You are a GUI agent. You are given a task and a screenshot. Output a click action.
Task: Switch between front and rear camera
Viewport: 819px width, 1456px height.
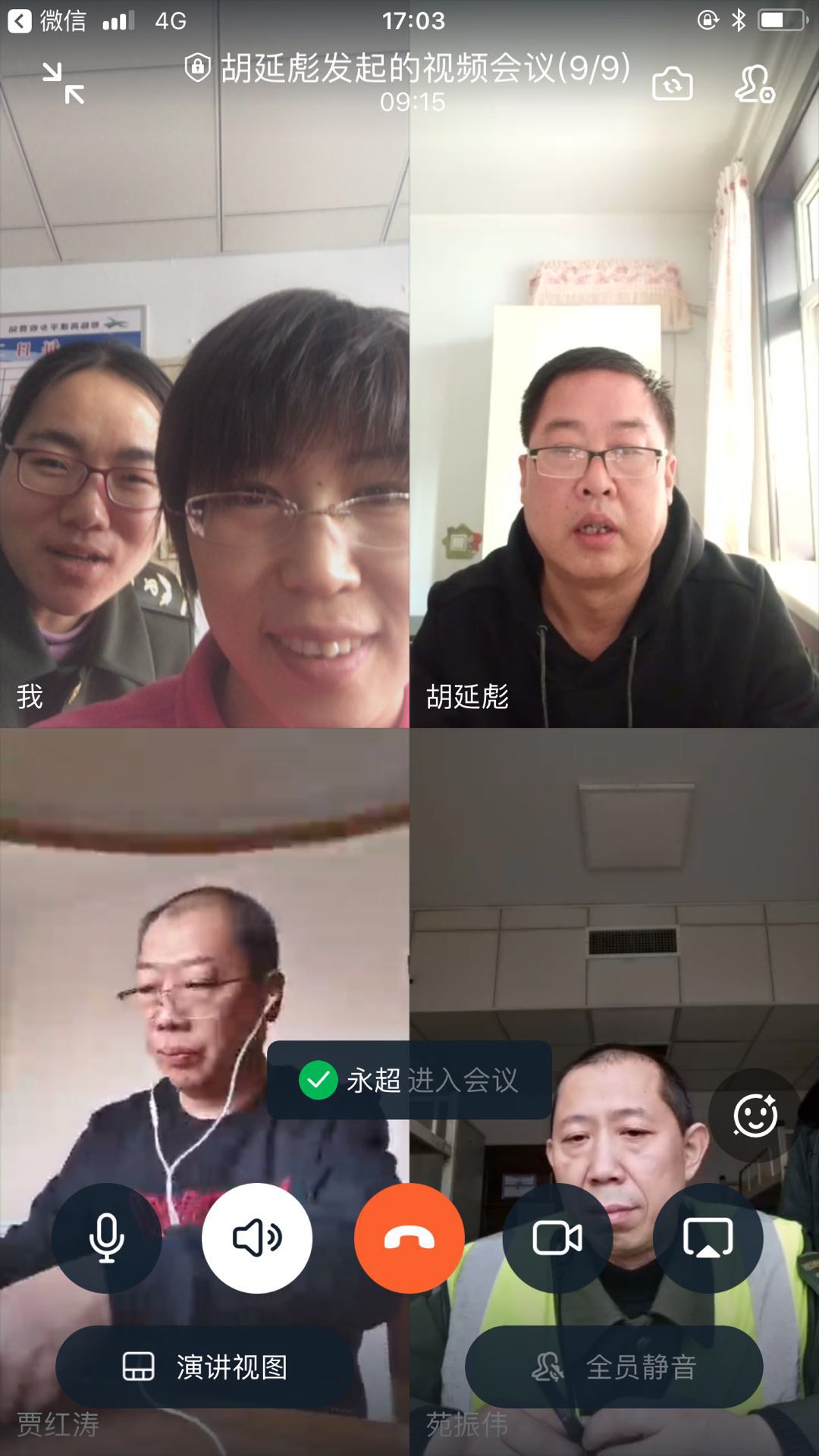coord(672,83)
